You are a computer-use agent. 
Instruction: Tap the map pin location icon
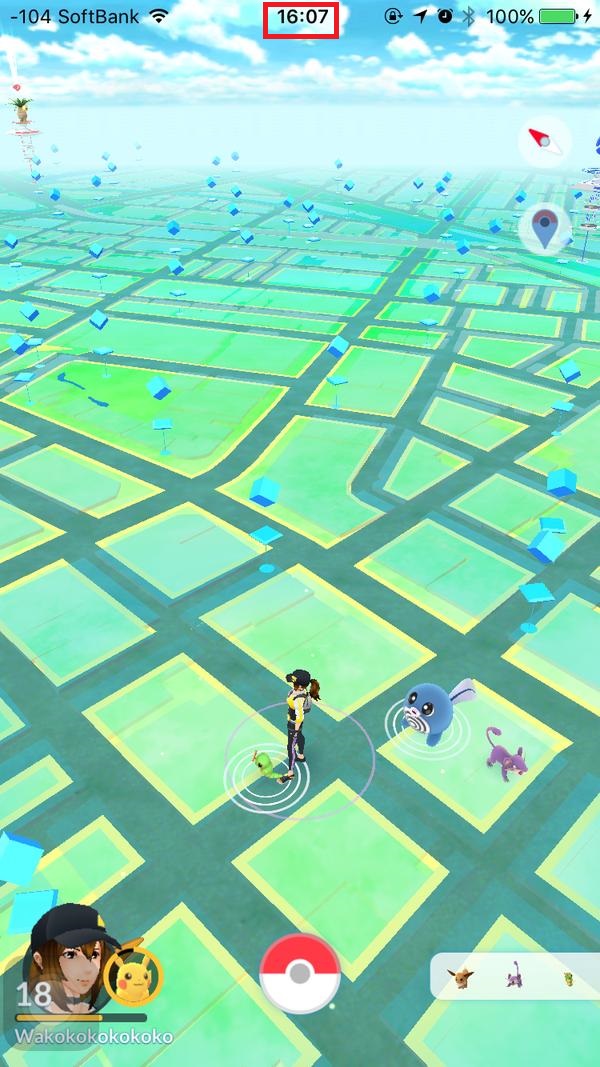544,229
